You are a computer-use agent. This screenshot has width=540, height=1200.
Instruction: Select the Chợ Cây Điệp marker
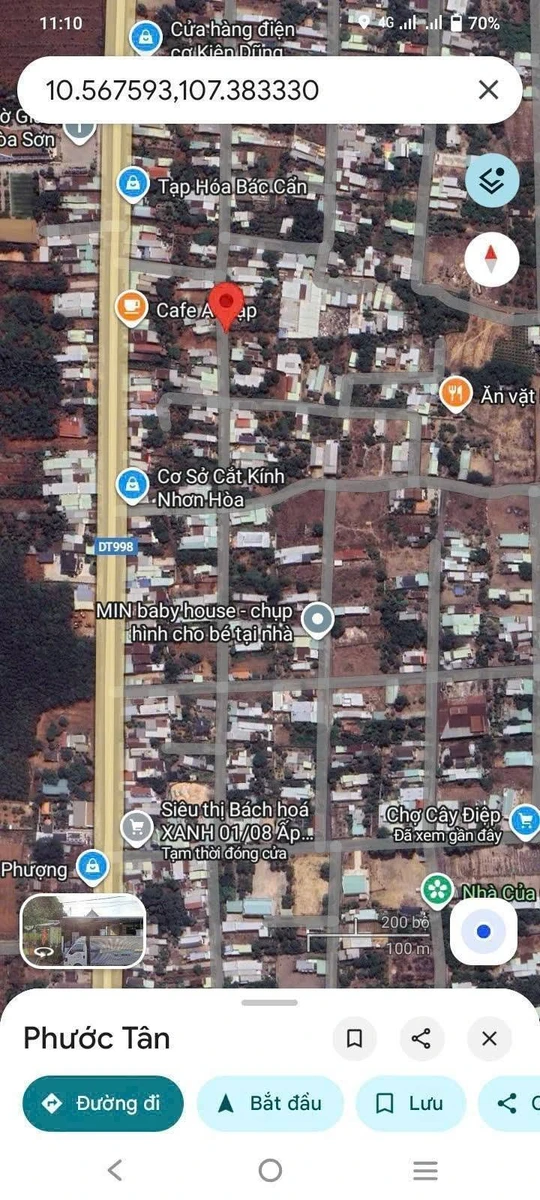524,822
